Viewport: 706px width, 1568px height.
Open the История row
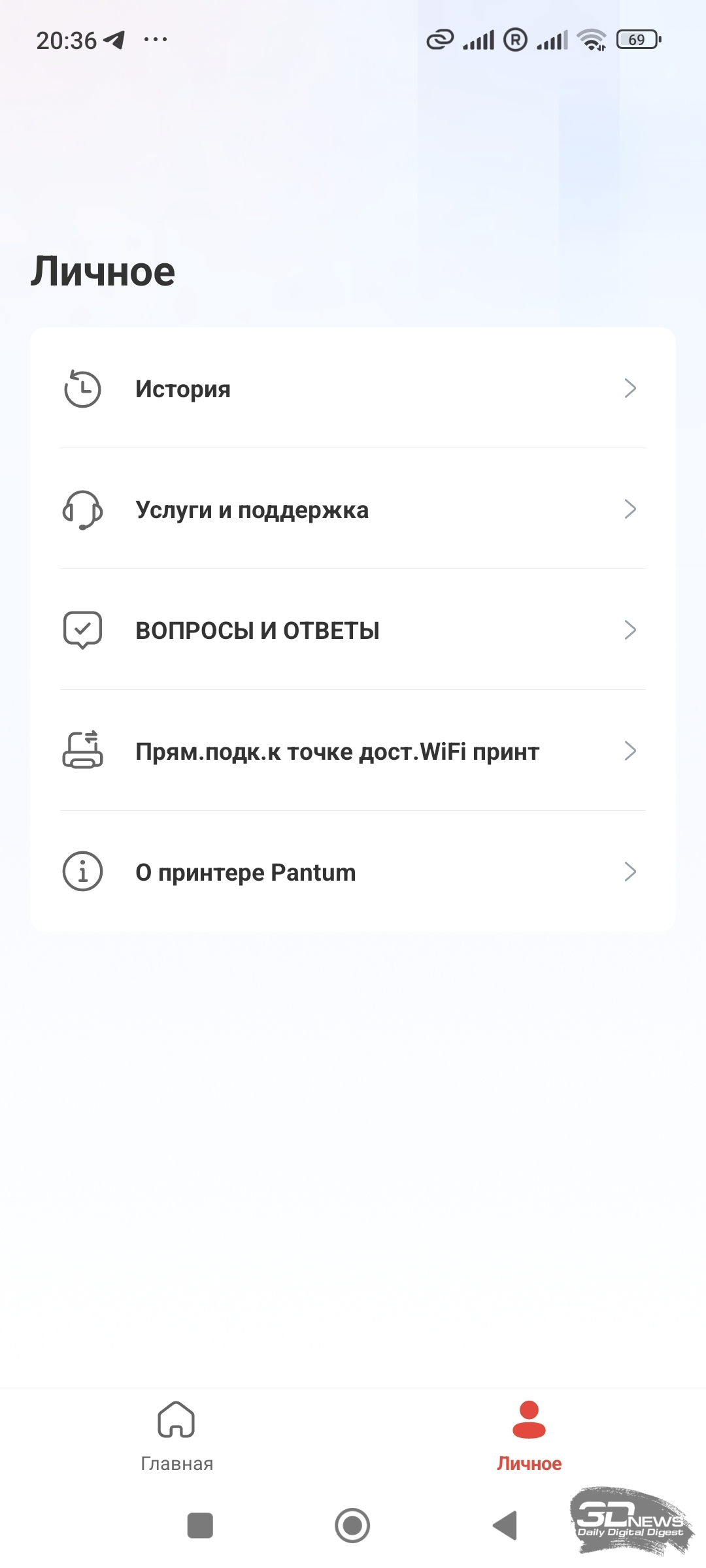[x=353, y=389]
